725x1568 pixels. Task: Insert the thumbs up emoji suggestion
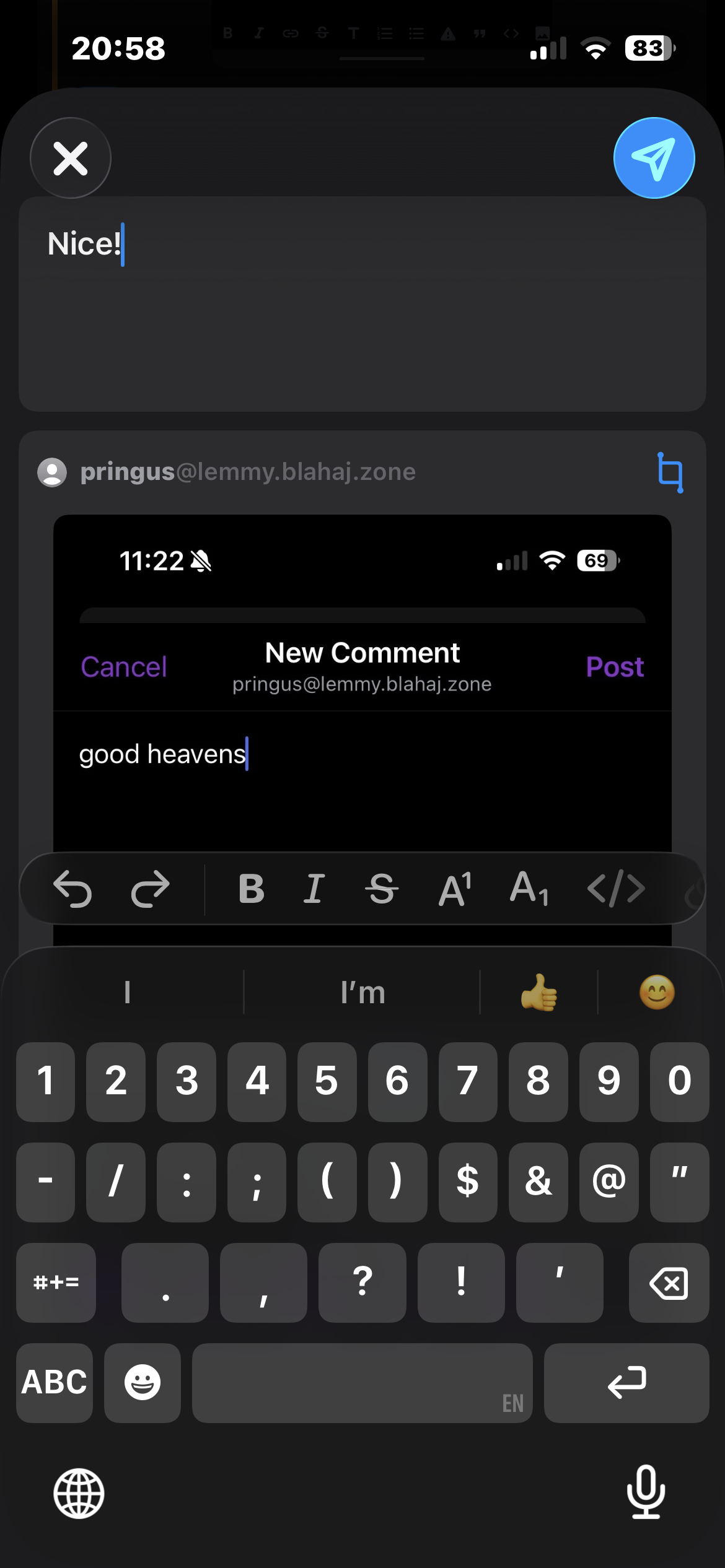pos(538,992)
